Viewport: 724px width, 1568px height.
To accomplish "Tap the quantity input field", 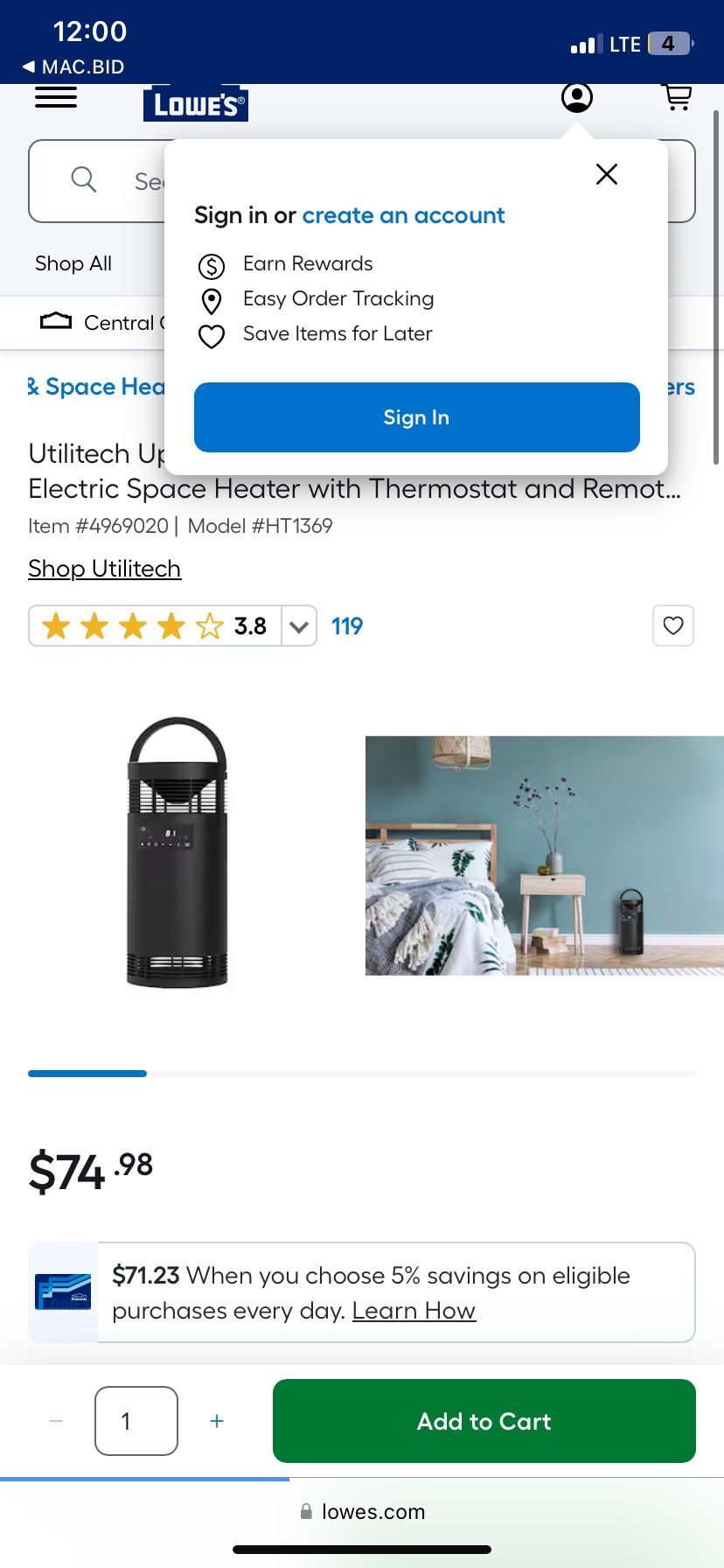I will (x=136, y=1421).
